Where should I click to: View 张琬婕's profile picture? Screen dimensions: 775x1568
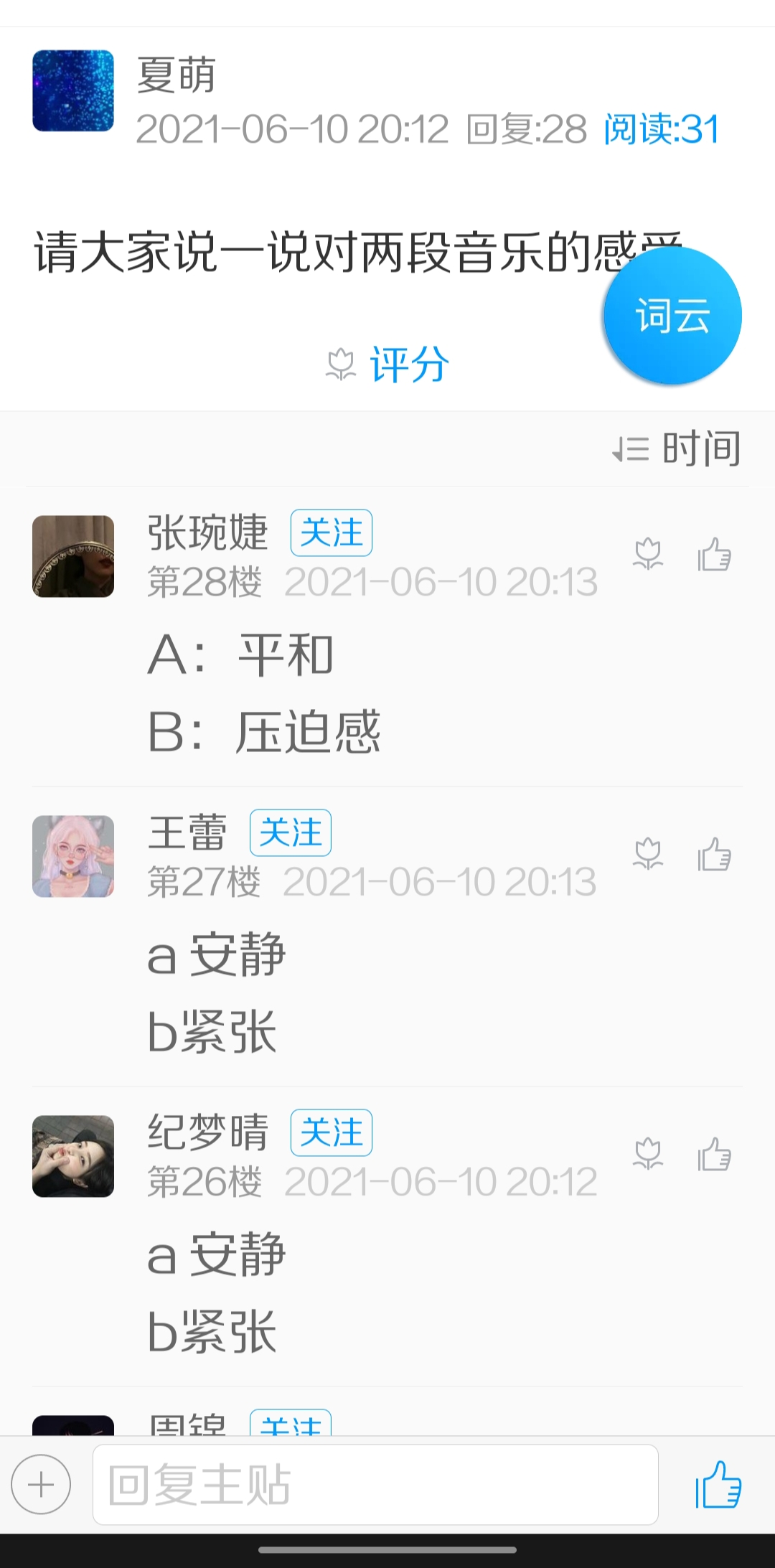[x=73, y=556]
